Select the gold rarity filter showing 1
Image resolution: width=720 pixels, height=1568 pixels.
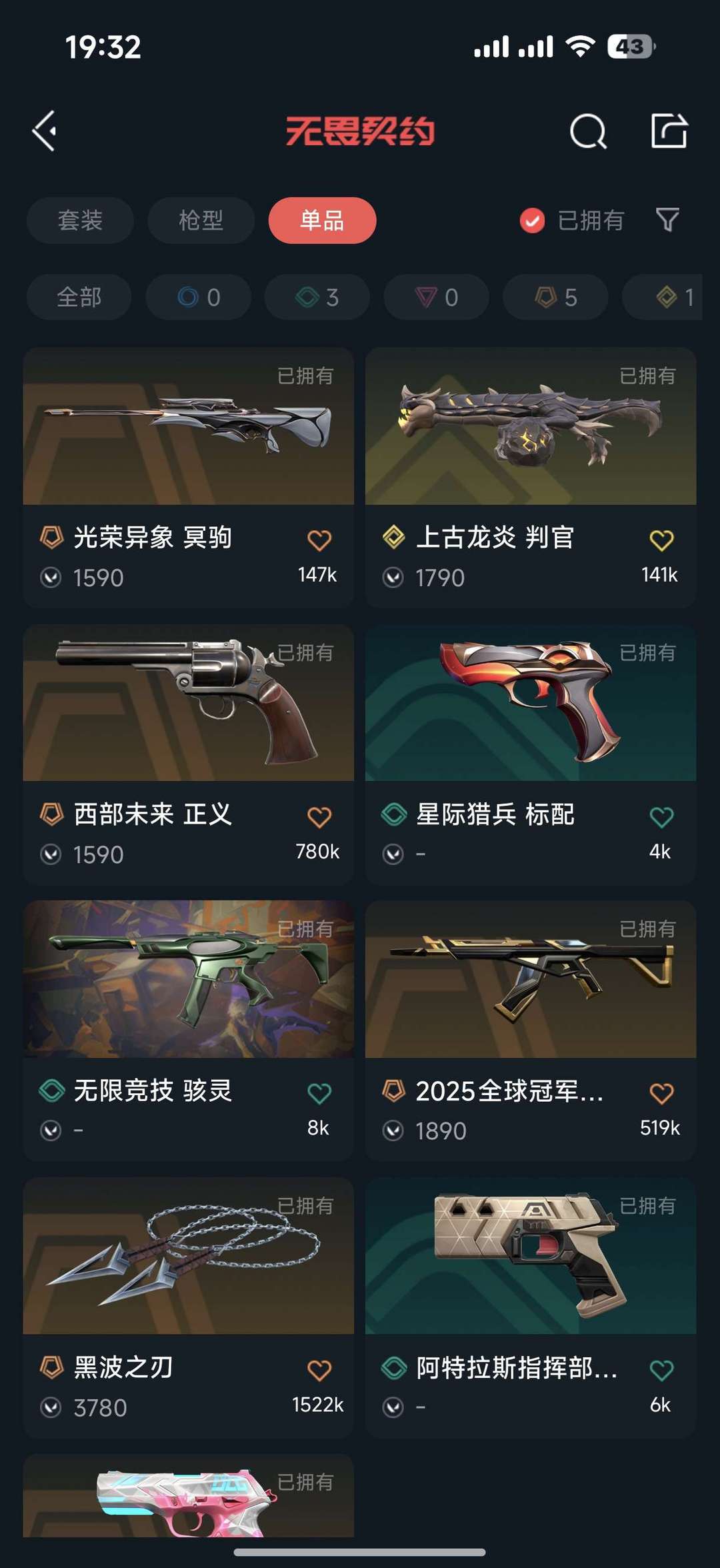coord(672,297)
